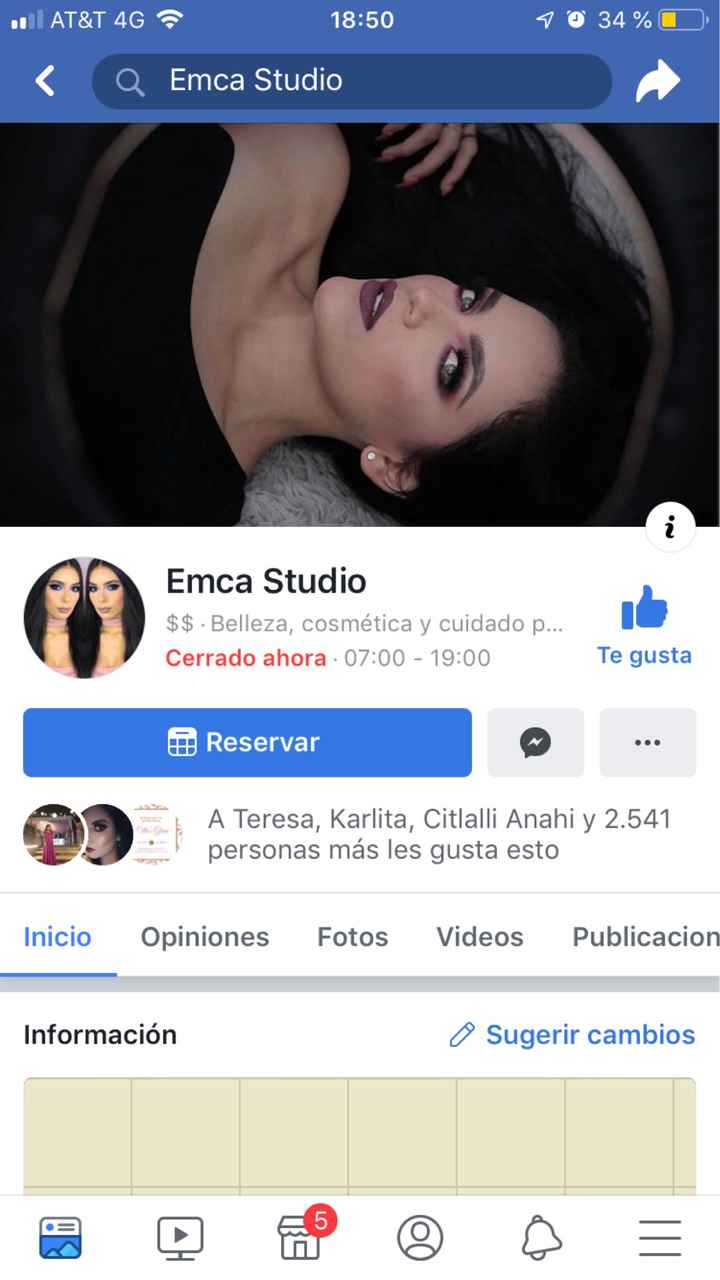Open the hamburger menu tab

coord(660,1238)
